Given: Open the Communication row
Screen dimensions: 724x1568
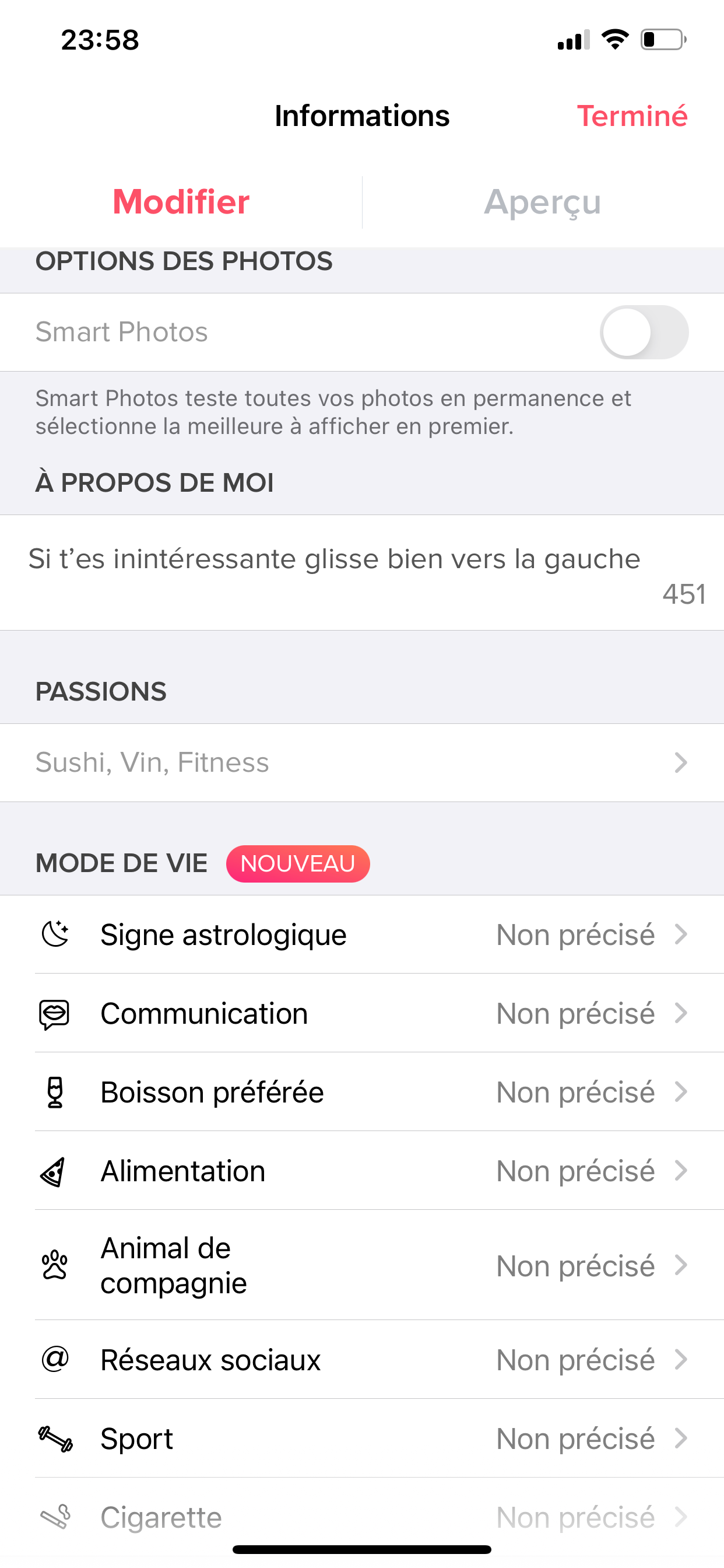Looking at the screenshot, I should (361, 1013).
